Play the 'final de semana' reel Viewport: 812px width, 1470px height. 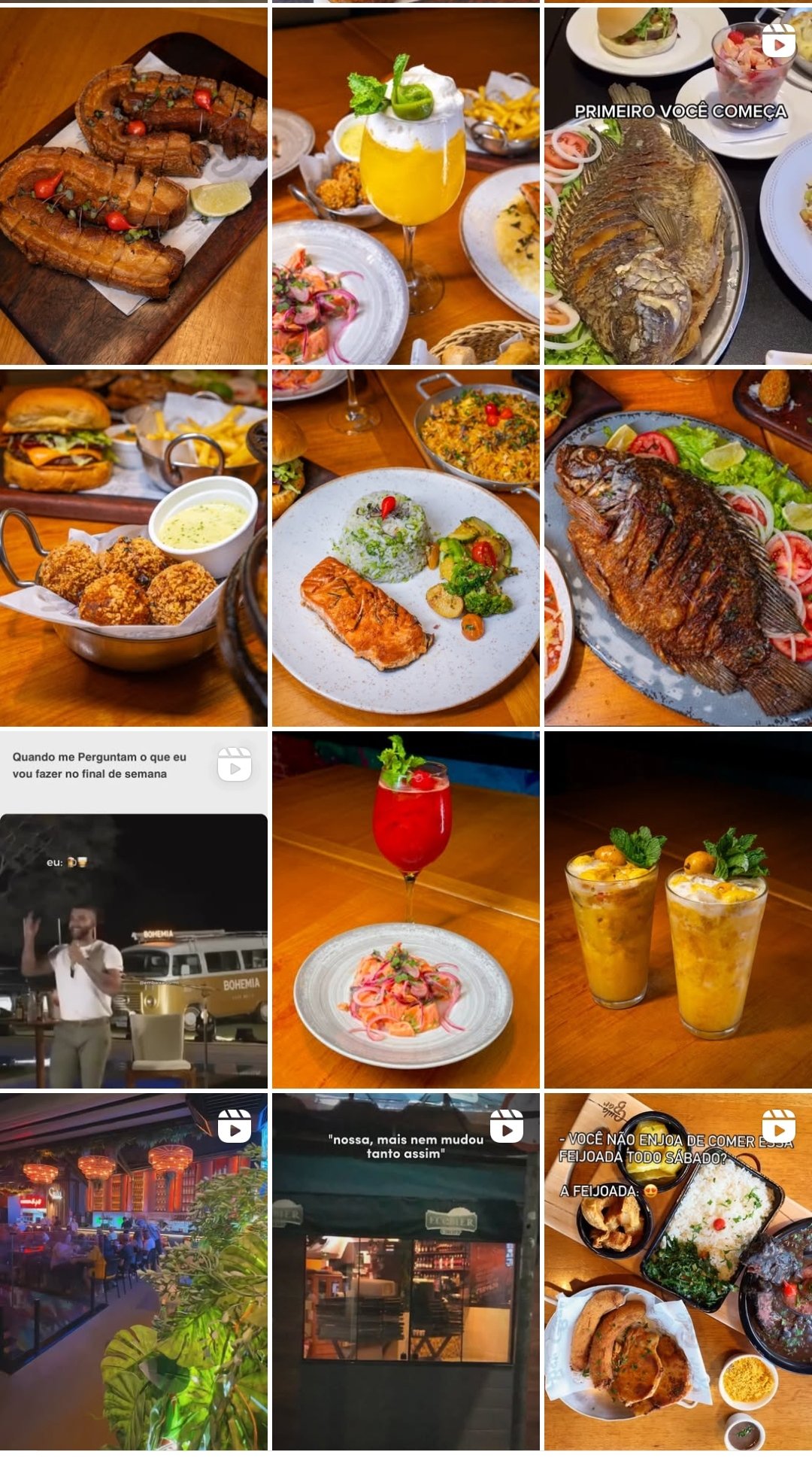tap(134, 910)
